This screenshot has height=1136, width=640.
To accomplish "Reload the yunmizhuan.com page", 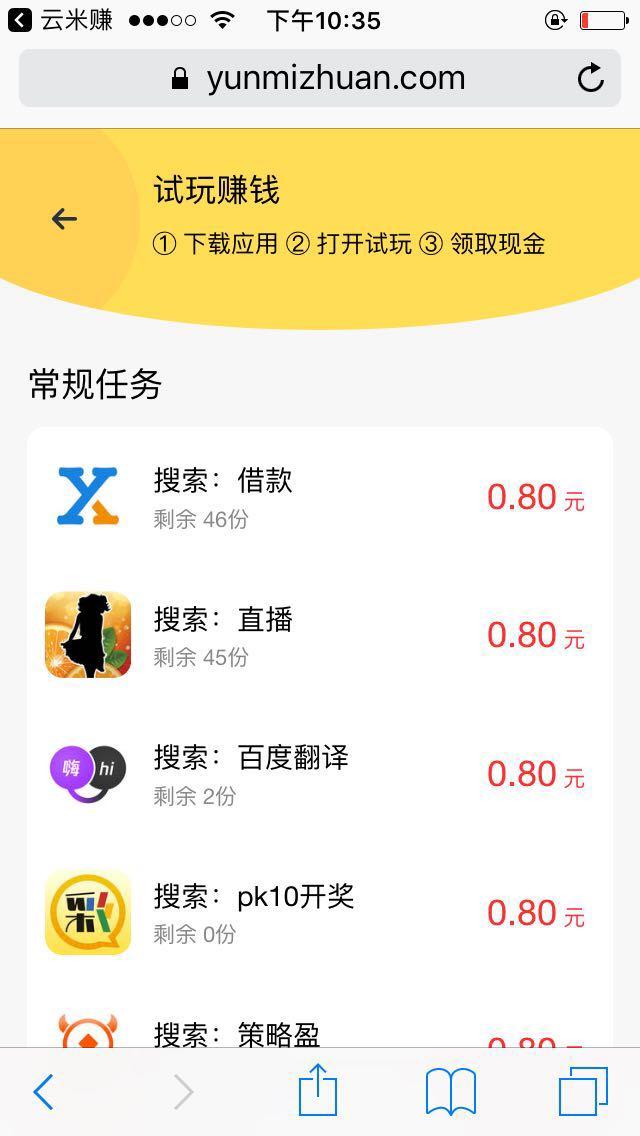I will click(591, 78).
